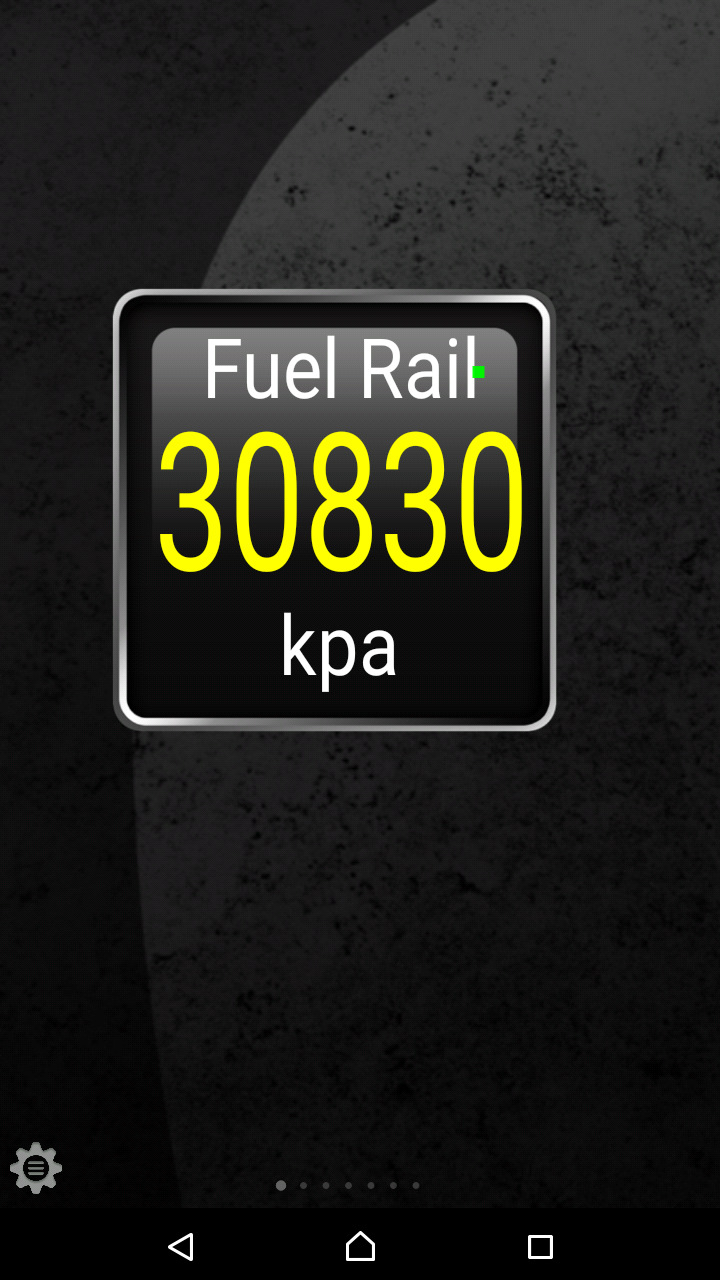The image size is (720, 1280).
Task: Open the settings gear menu
Action: (x=36, y=1167)
